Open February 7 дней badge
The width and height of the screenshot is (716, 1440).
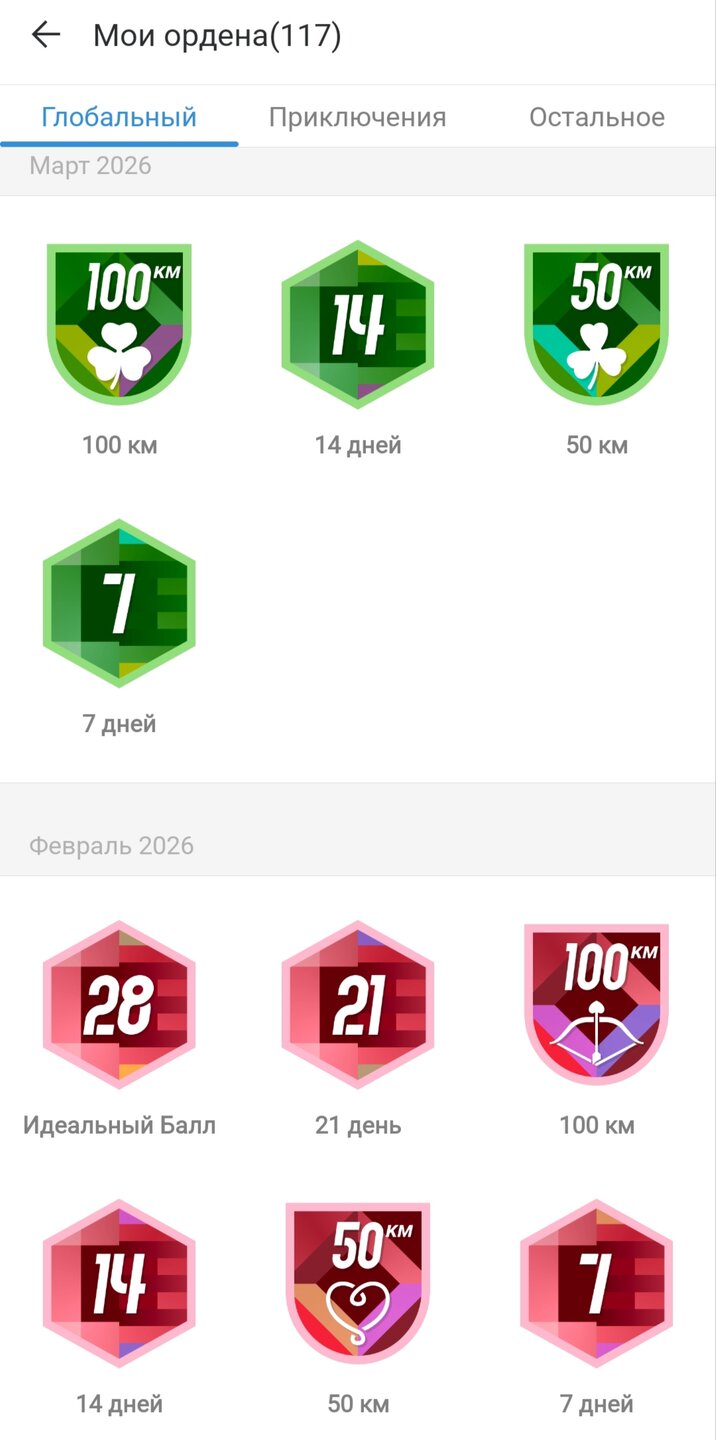tap(597, 1283)
